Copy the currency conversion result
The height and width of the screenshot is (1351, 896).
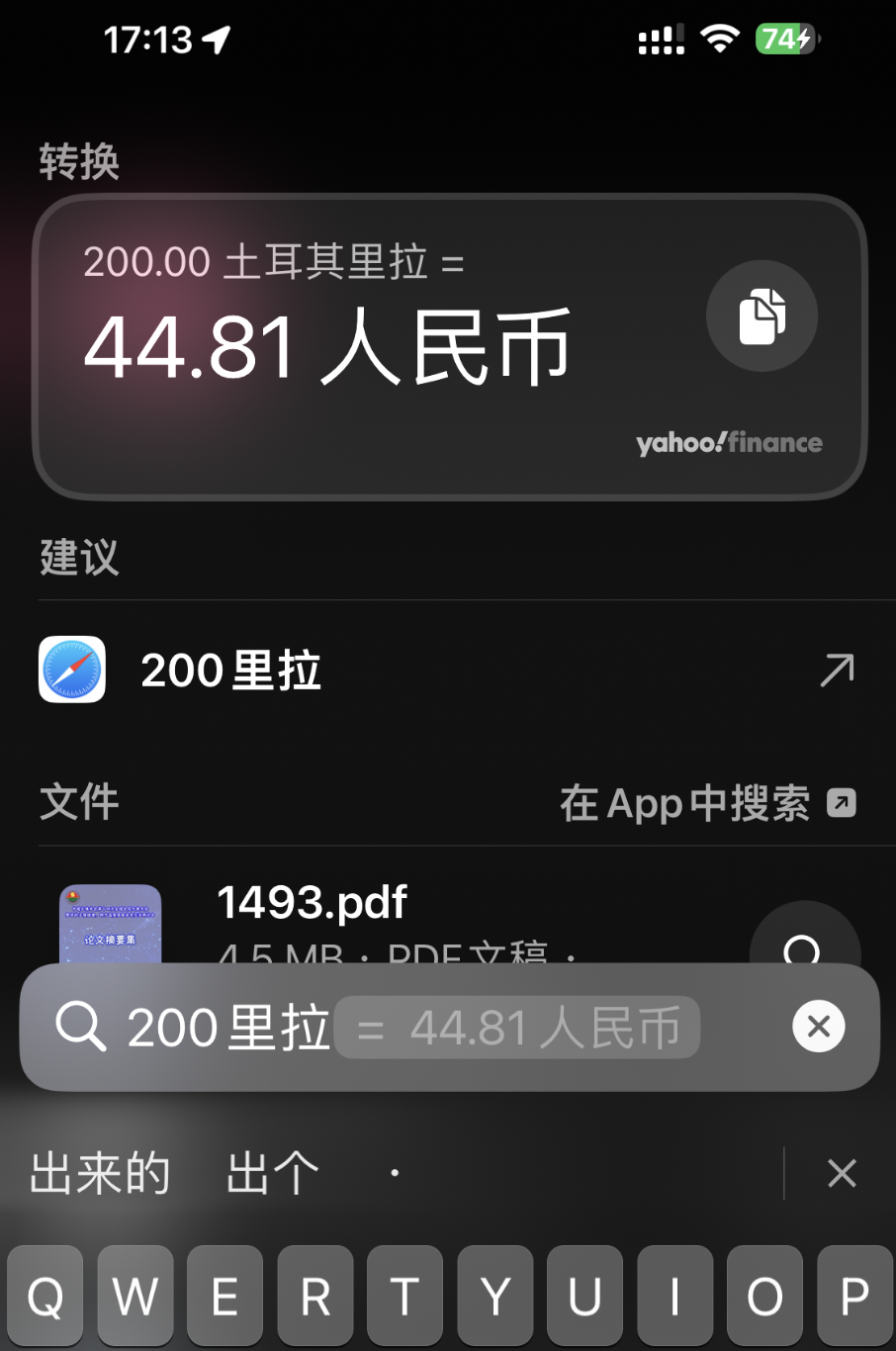coord(762,315)
